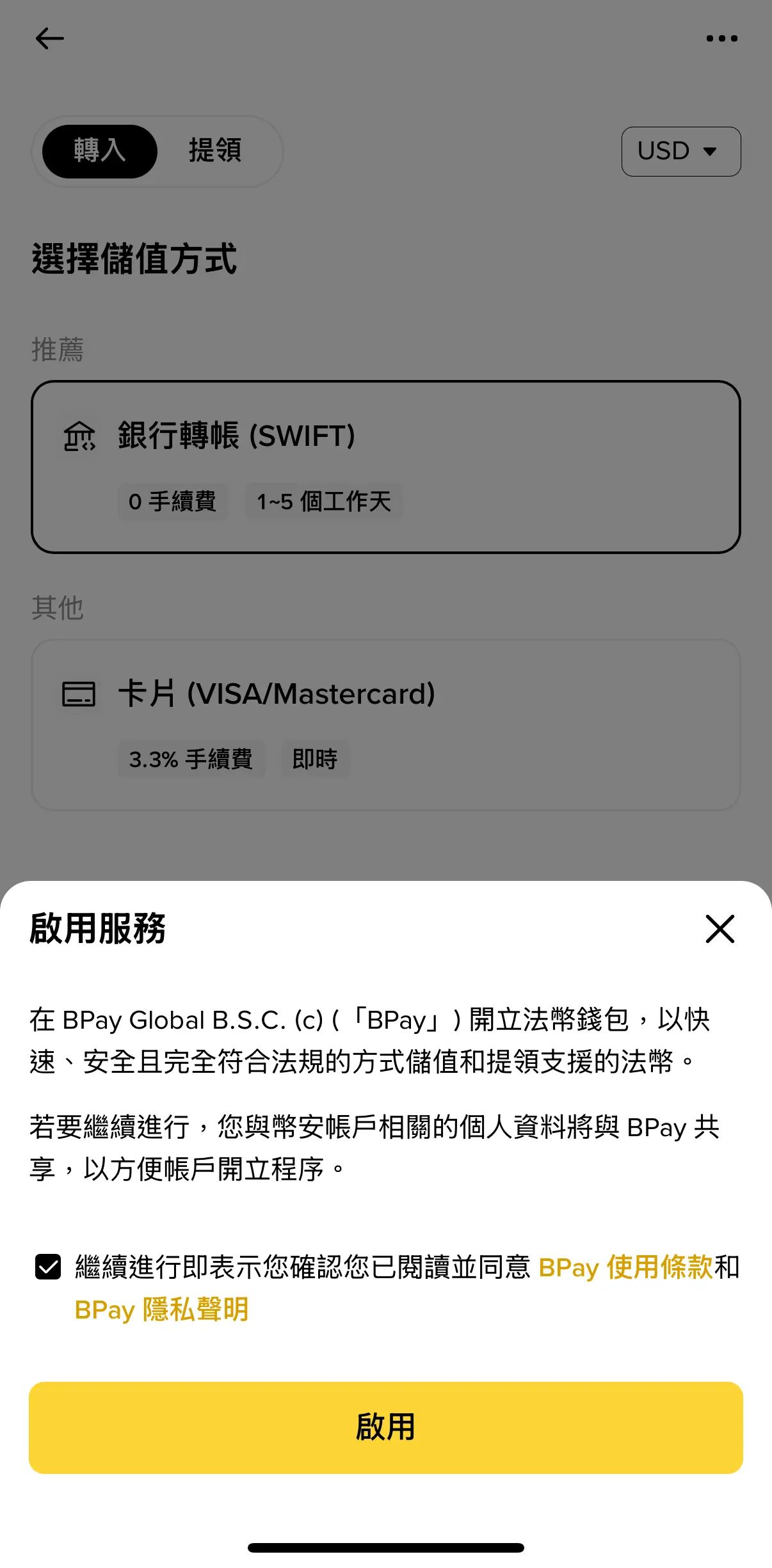Choose 銀行轉帳 (SWIFT) deposit method
This screenshot has height=1568, width=772.
tap(385, 467)
